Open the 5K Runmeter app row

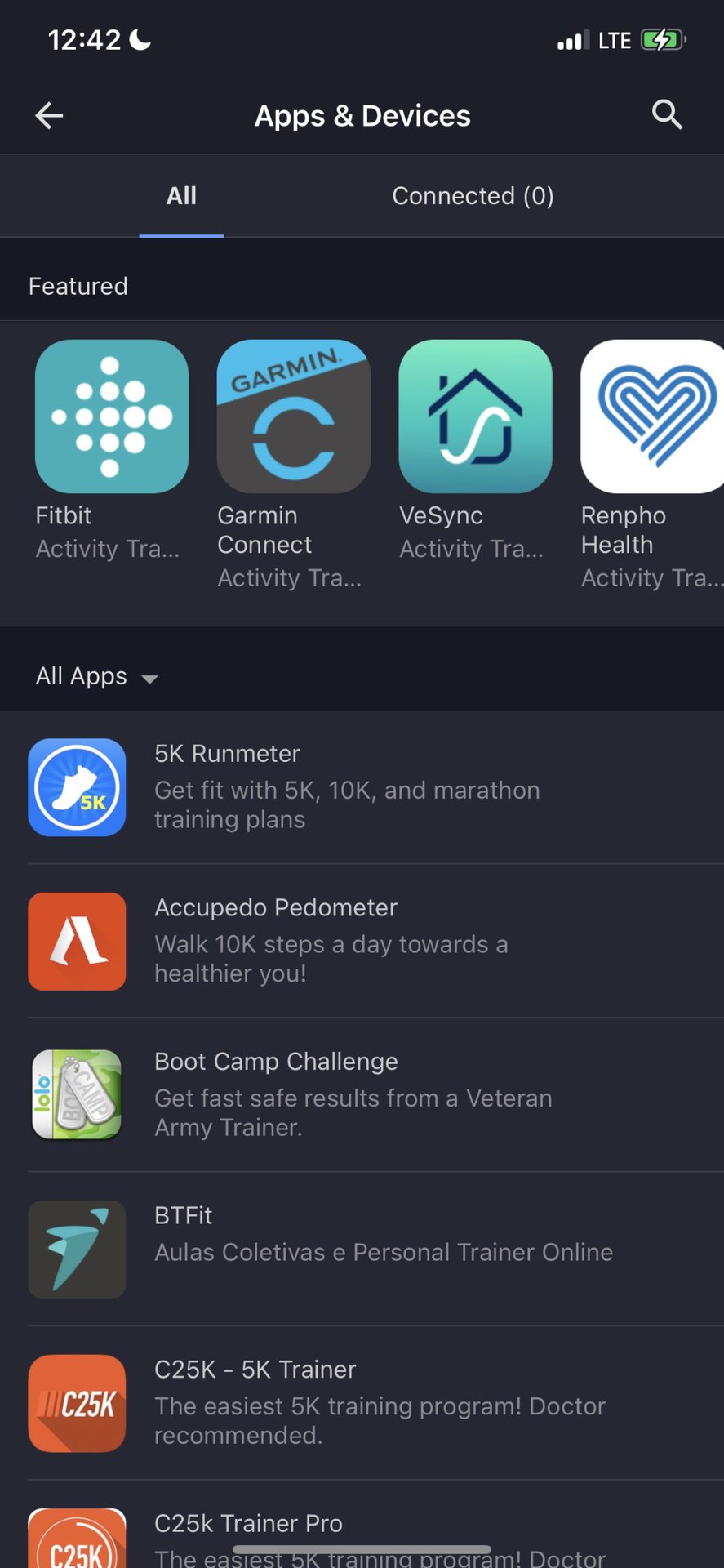pyautogui.click(x=362, y=786)
